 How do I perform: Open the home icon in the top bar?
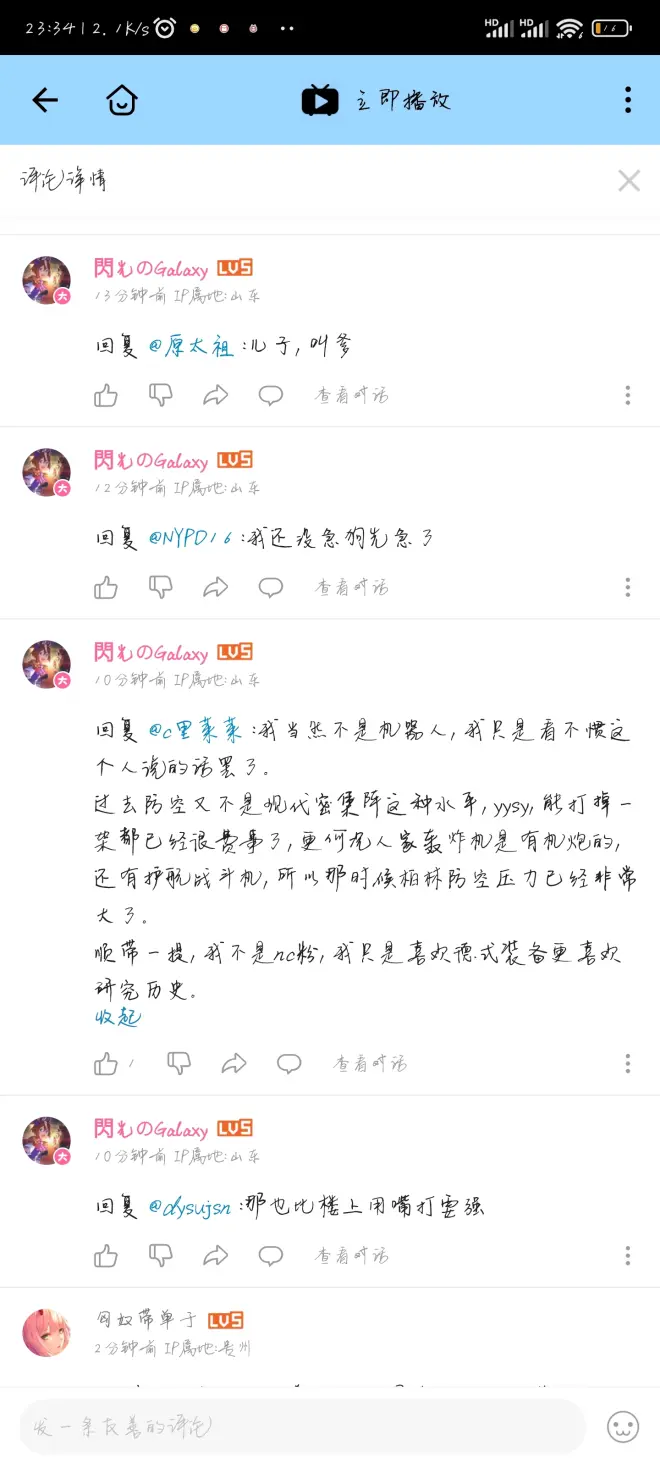coord(121,100)
